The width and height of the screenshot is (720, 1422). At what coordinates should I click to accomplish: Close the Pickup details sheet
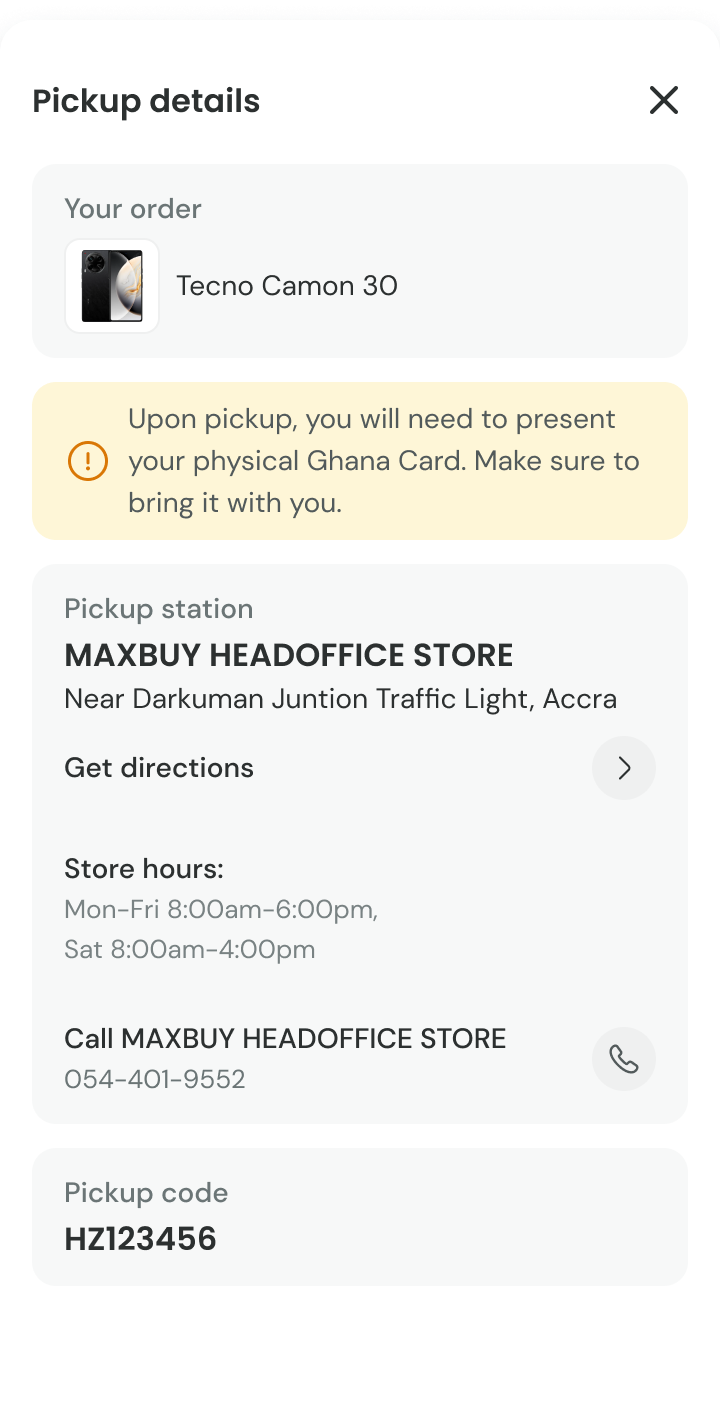pos(664,100)
